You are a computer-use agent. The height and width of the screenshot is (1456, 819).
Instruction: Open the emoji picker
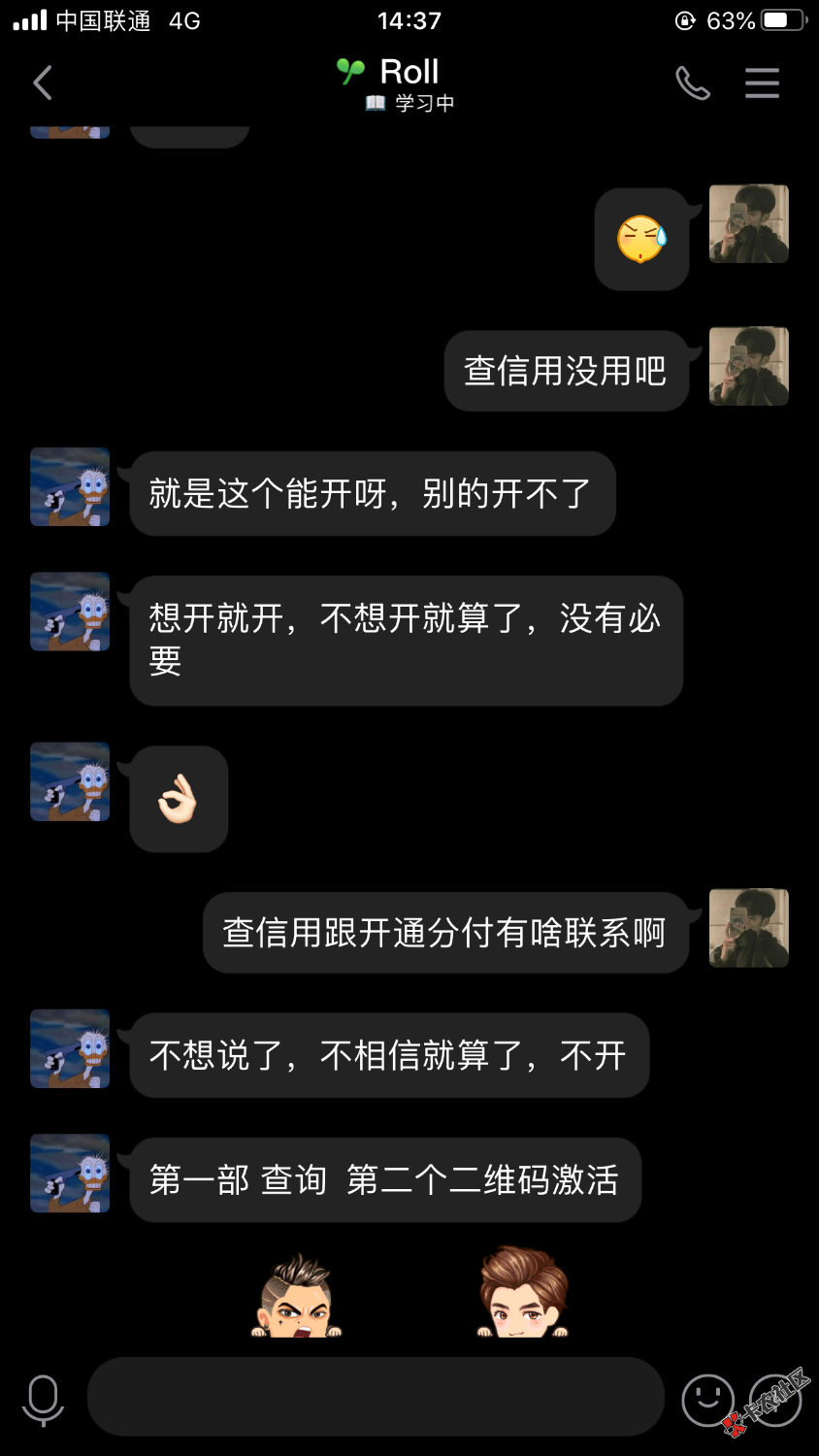[x=707, y=1400]
